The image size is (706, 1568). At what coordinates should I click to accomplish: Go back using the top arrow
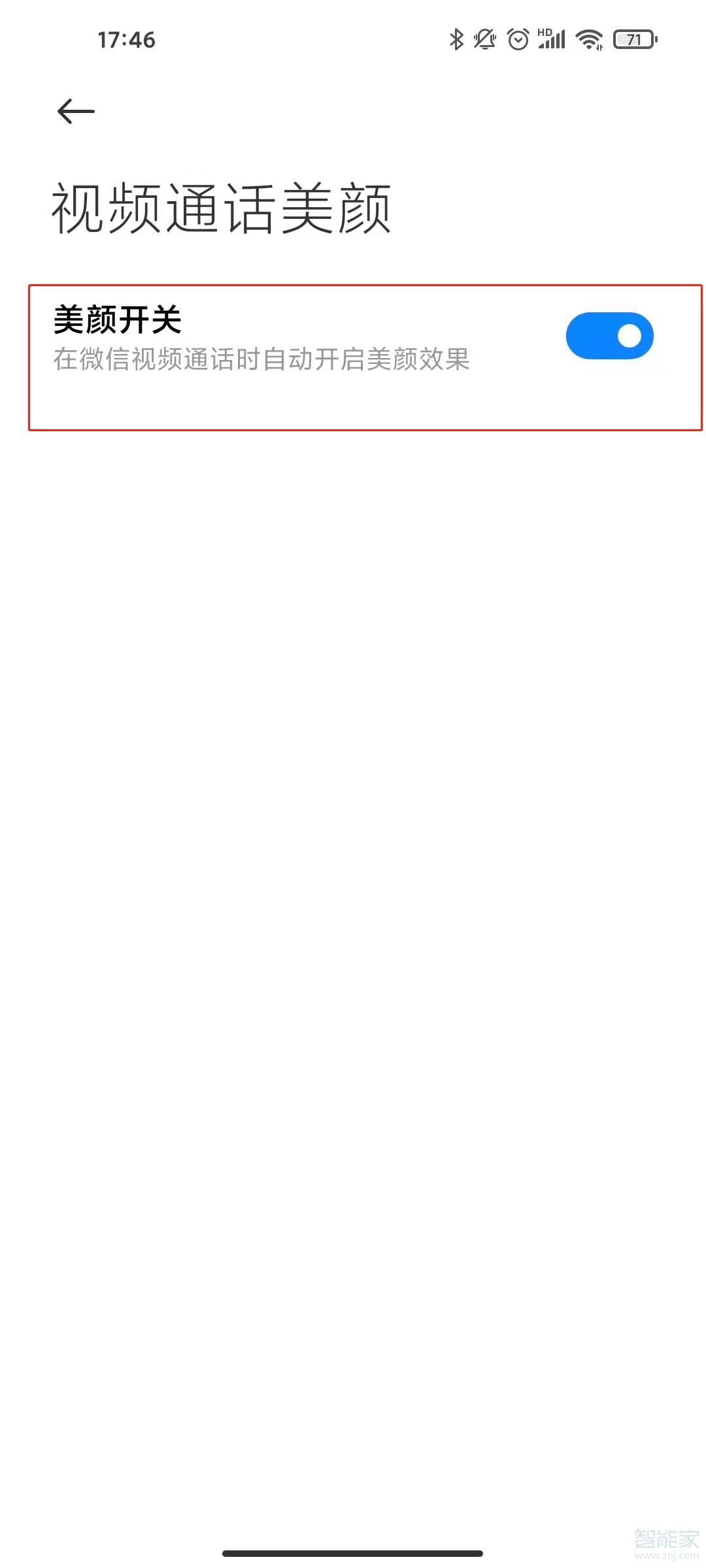pos(76,111)
